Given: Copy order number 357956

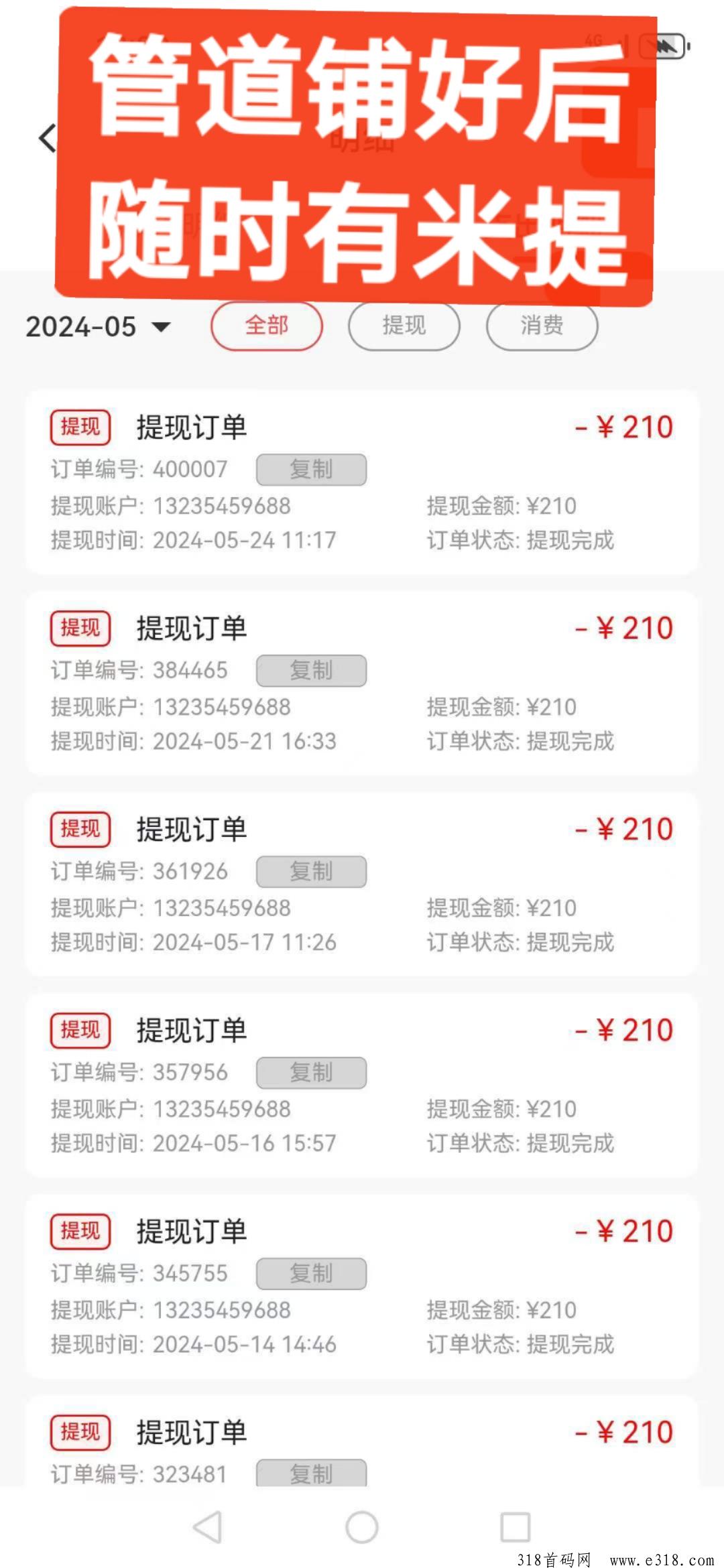Looking at the screenshot, I should pos(311,1072).
